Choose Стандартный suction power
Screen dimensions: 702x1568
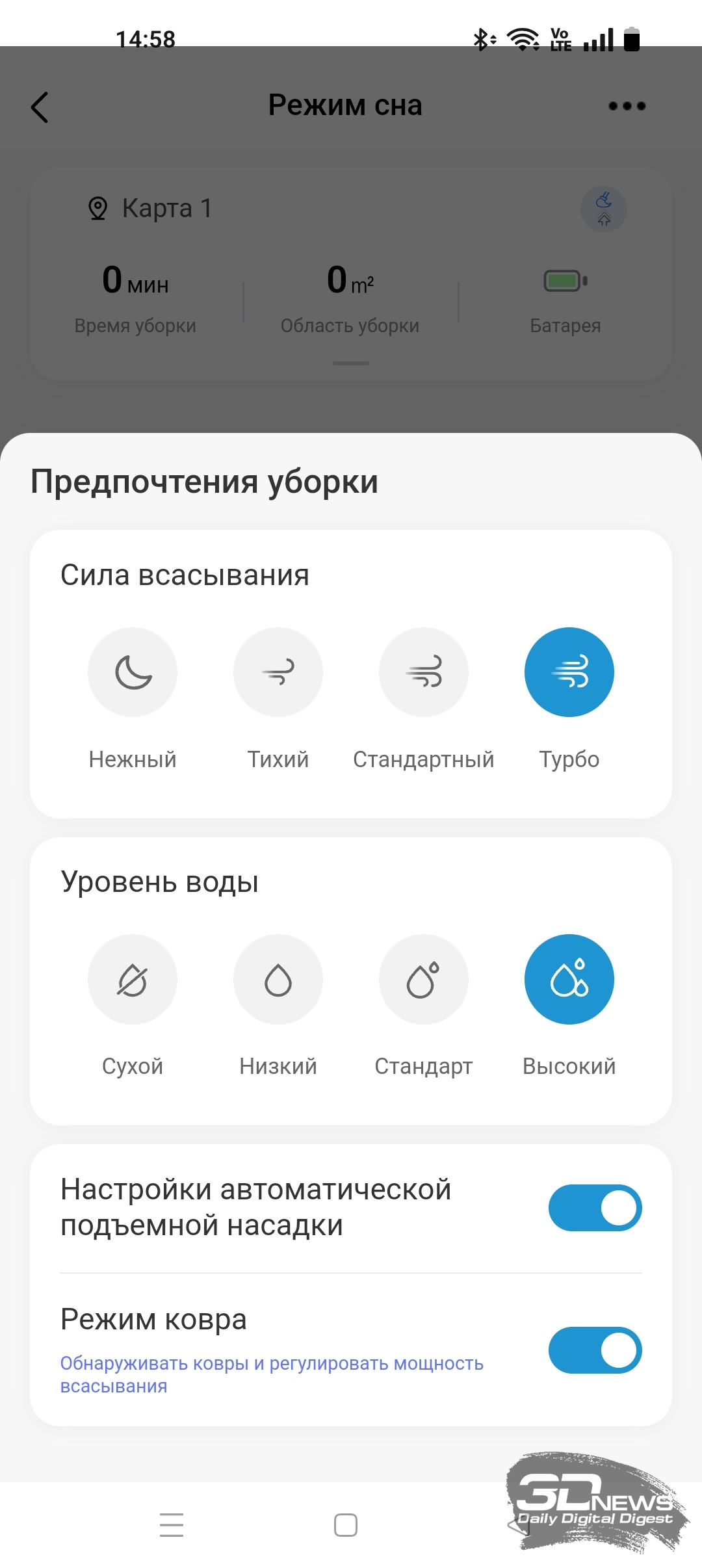[x=424, y=672]
